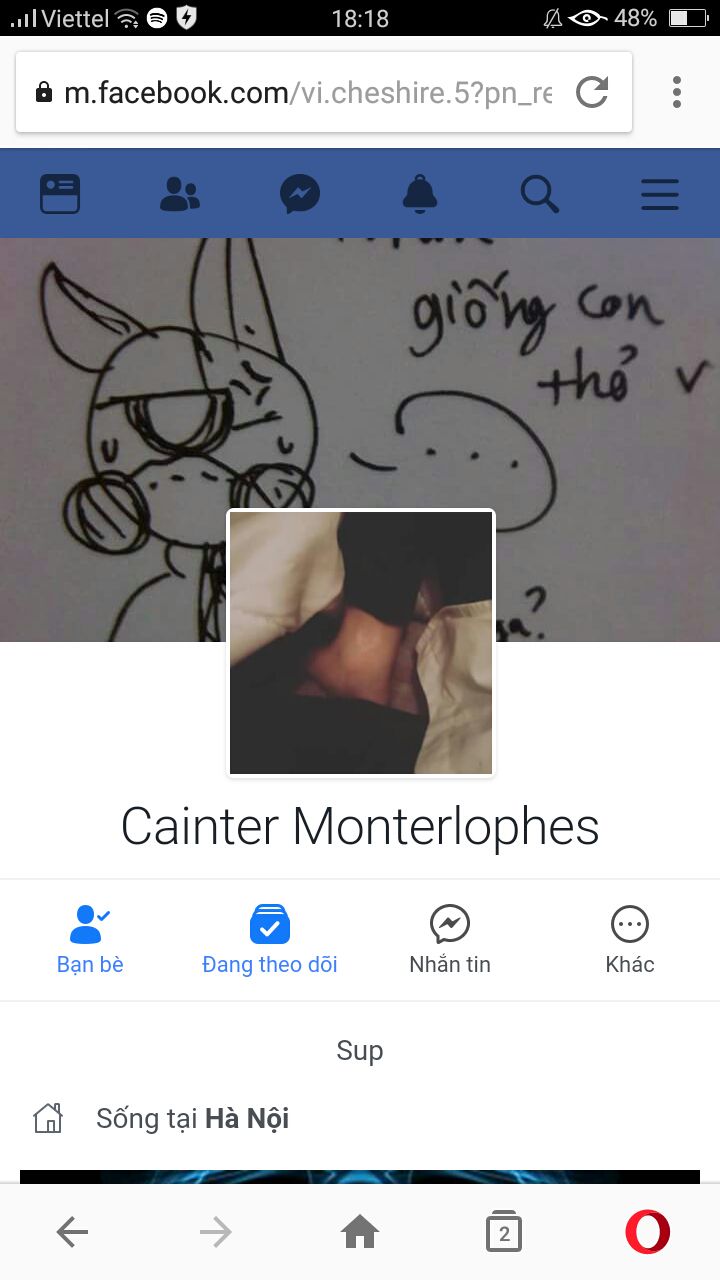720x1280 pixels.
Task: Open the notifications bell
Action: [x=420, y=194]
